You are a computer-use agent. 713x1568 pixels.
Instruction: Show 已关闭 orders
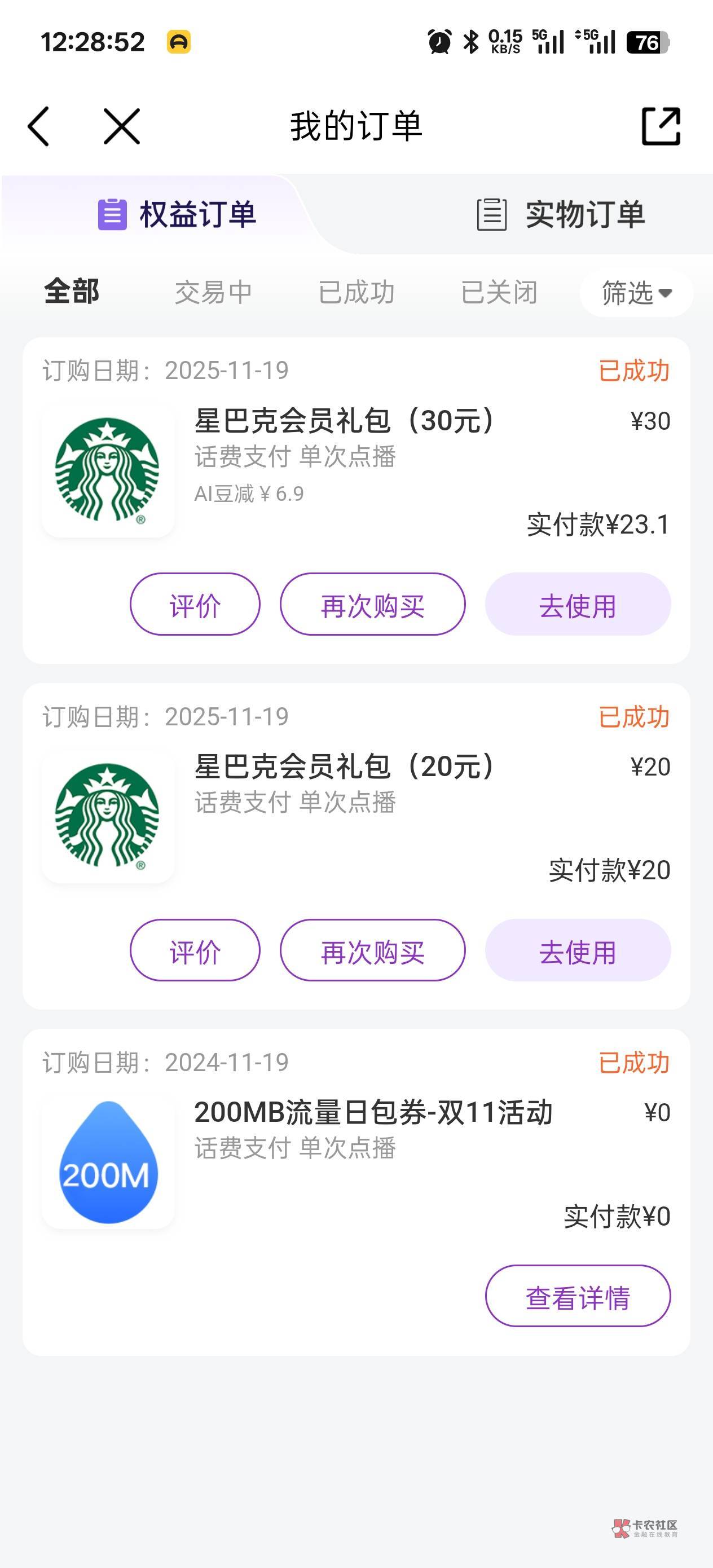tap(499, 293)
